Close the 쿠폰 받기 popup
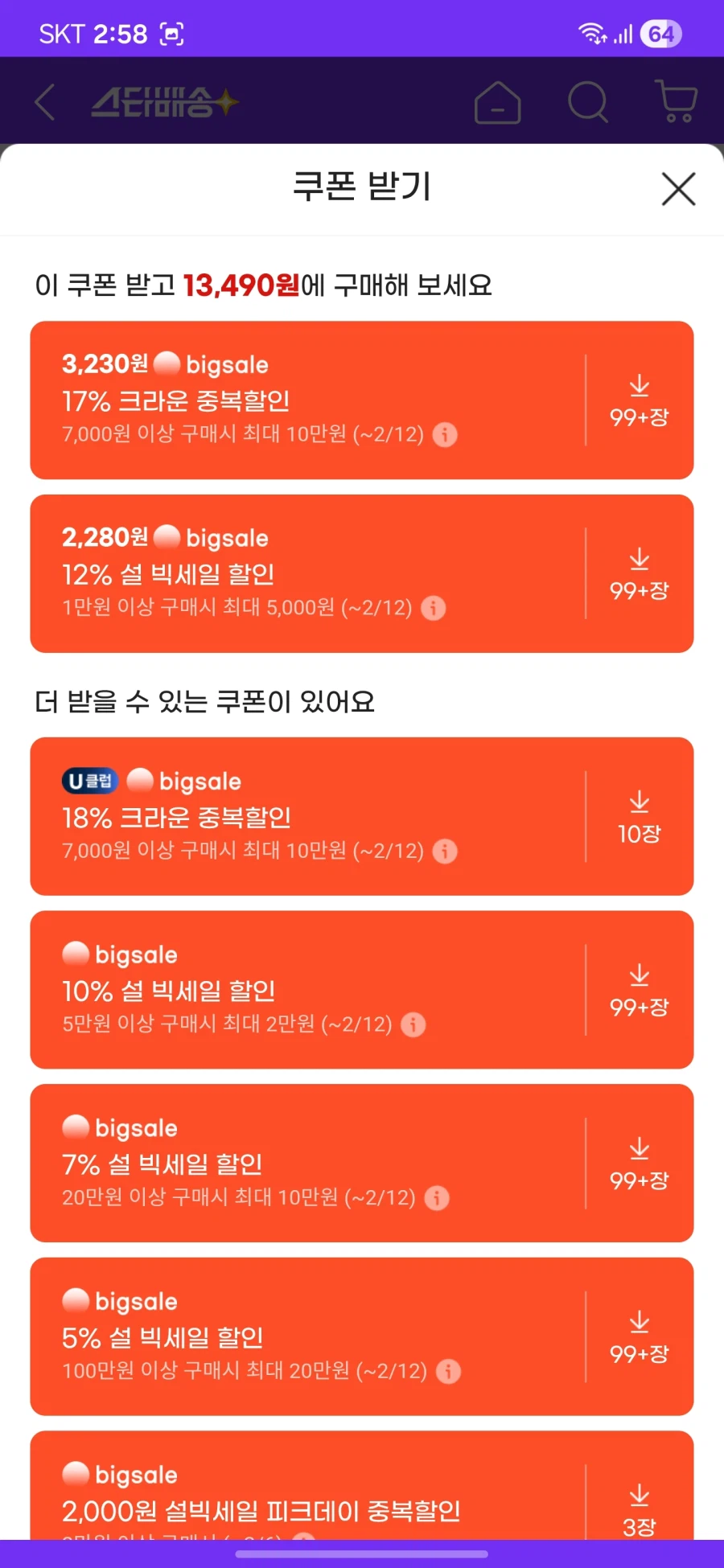The height and width of the screenshot is (1568, 724). click(x=678, y=189)
